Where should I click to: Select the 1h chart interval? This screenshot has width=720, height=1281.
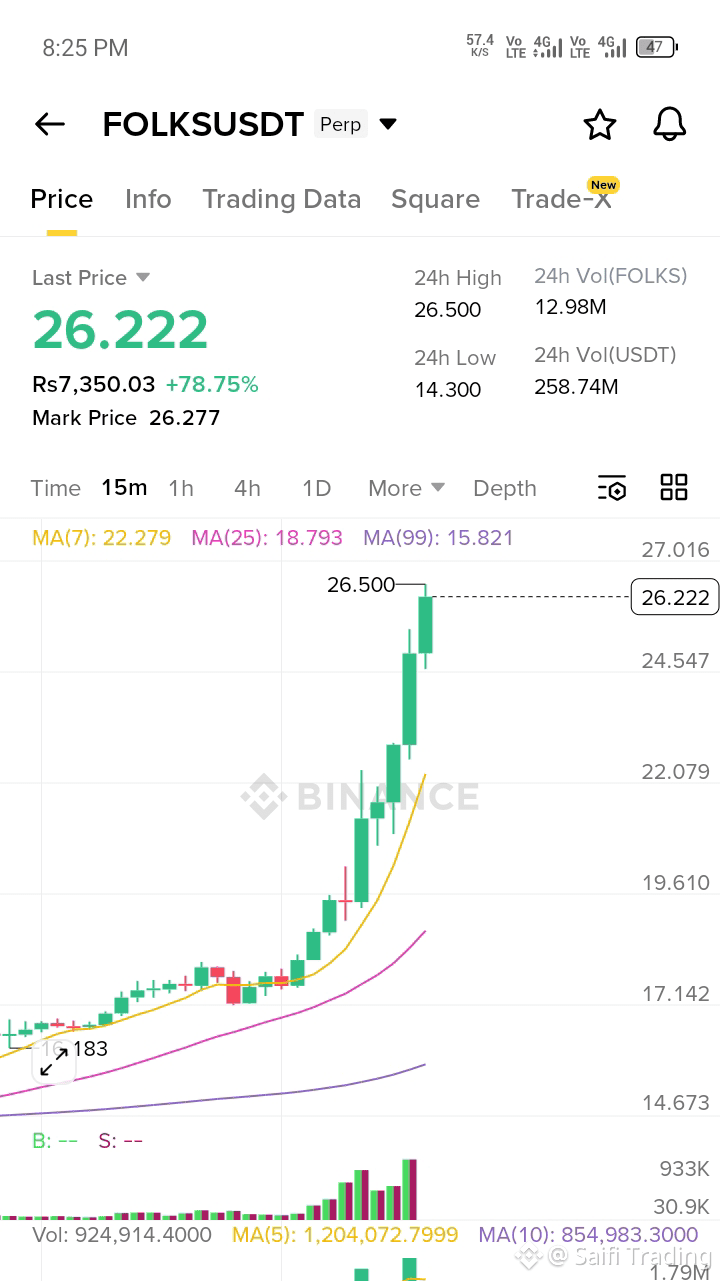click(181, 488)
